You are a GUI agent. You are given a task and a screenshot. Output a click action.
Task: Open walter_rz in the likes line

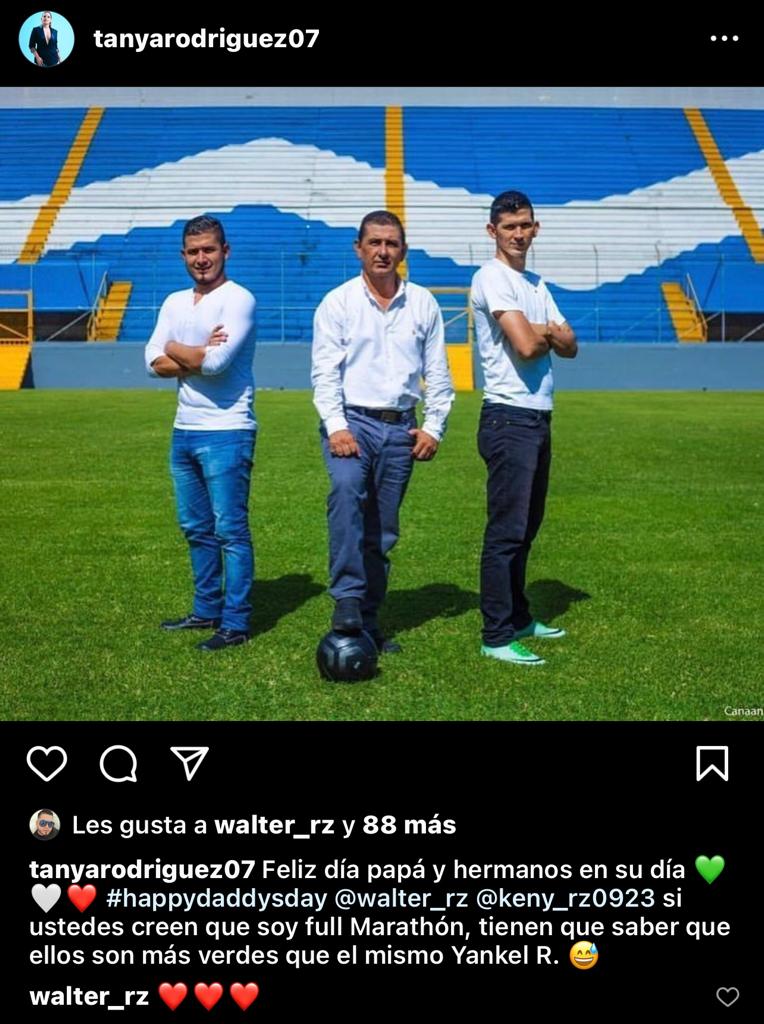(274, 825)
